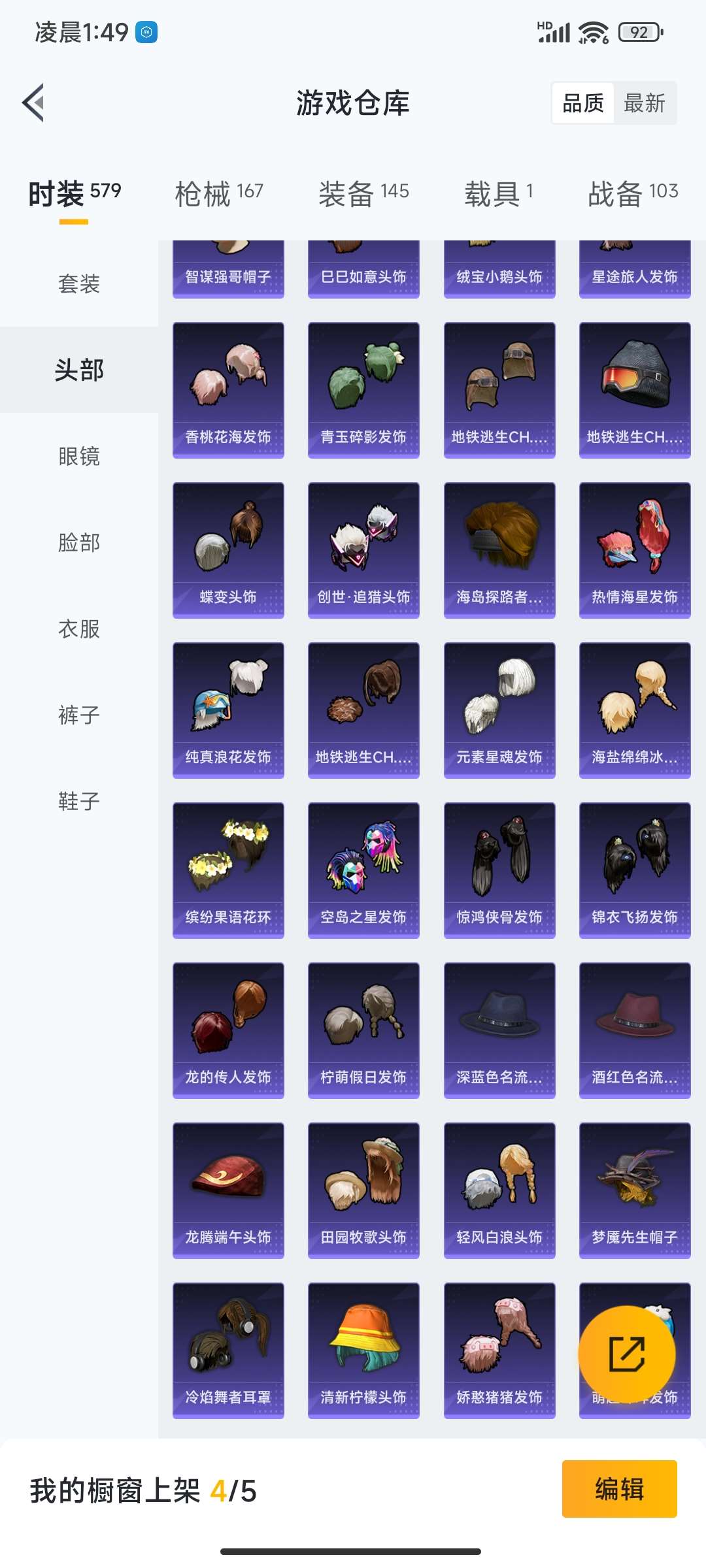This screenshot has height=1568, width=706.
Task: Select the 套装 category
Action: coord(79,284)
